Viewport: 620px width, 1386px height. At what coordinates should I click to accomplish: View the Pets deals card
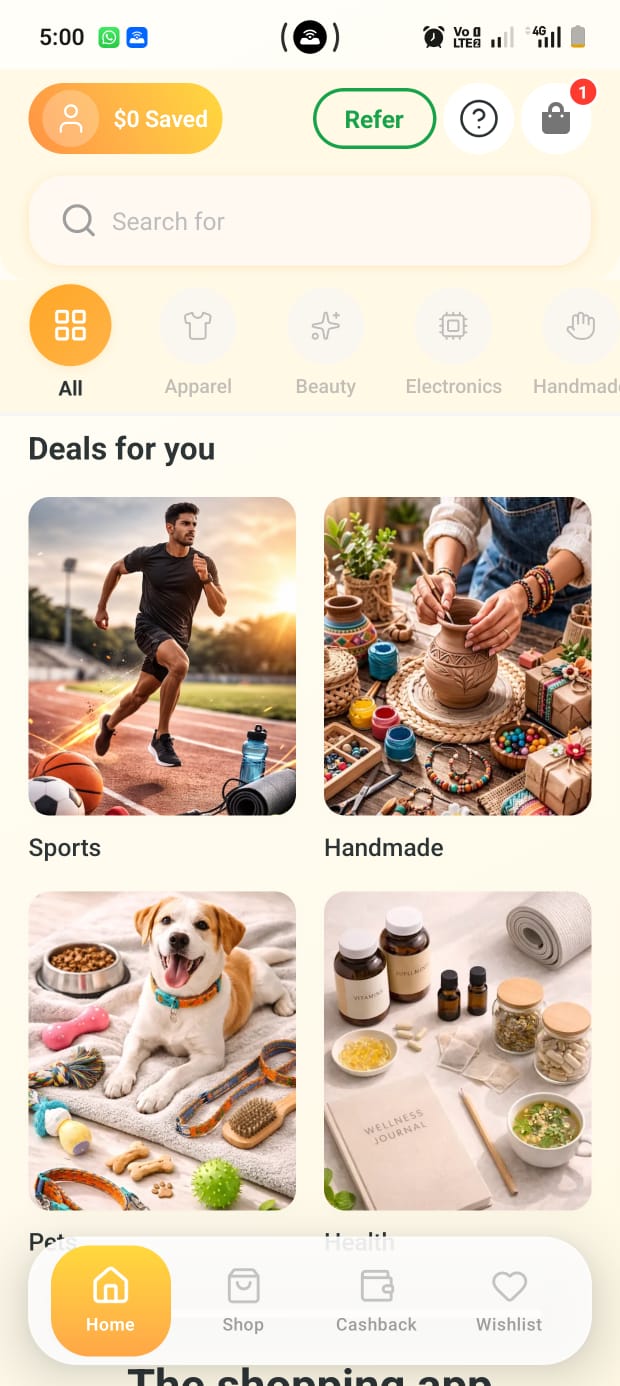(162, 1050)
